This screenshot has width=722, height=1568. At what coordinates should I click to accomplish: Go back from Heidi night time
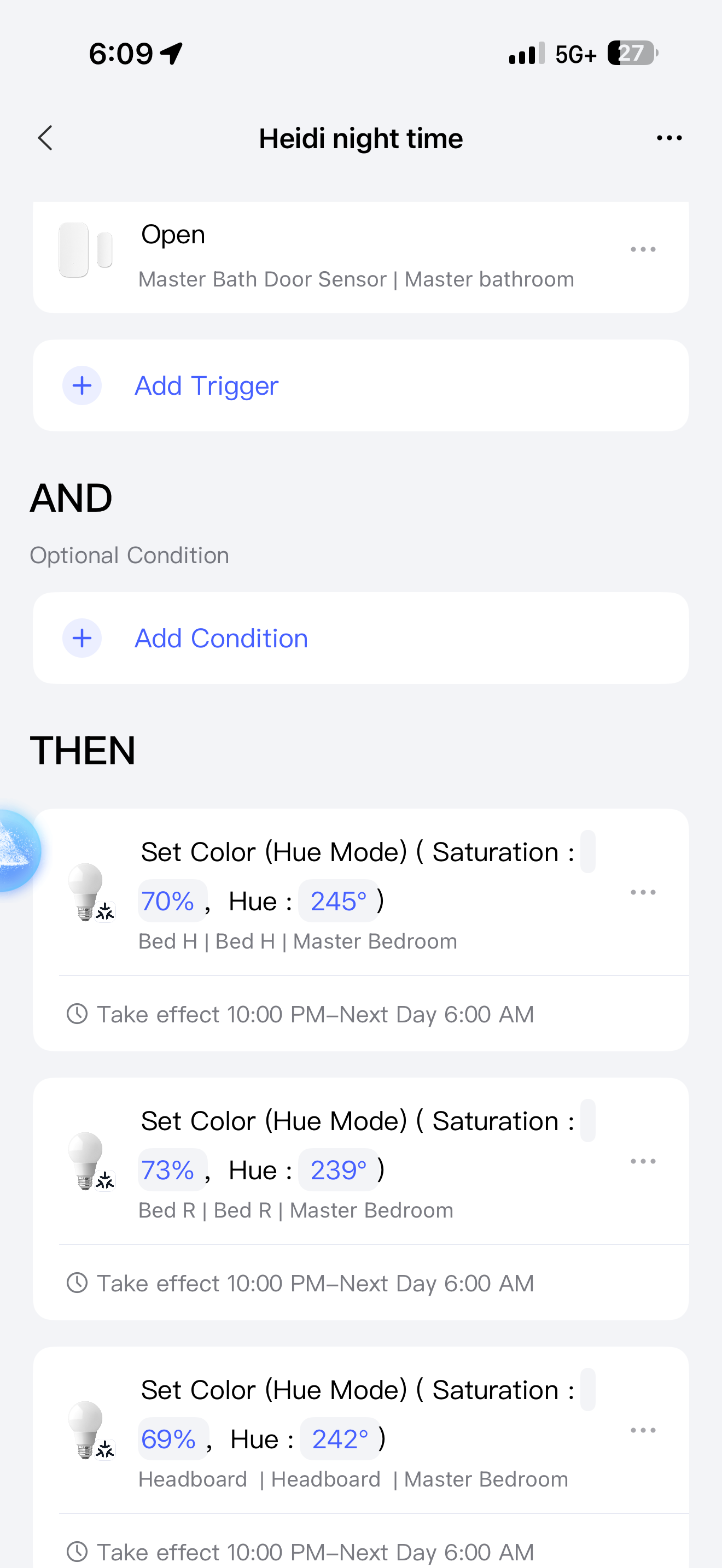[45, 138]
